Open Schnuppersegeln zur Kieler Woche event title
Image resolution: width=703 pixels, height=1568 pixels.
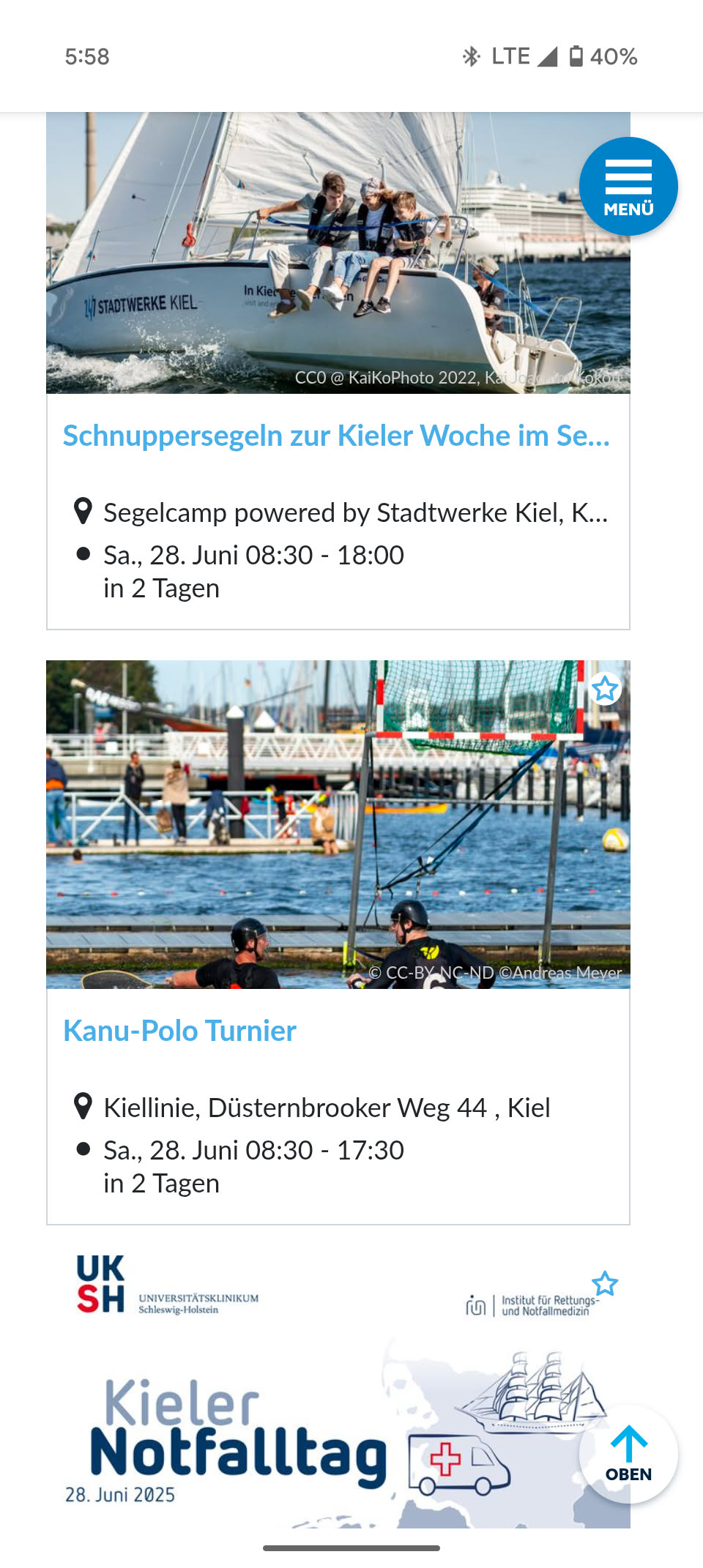click(336, 436)
